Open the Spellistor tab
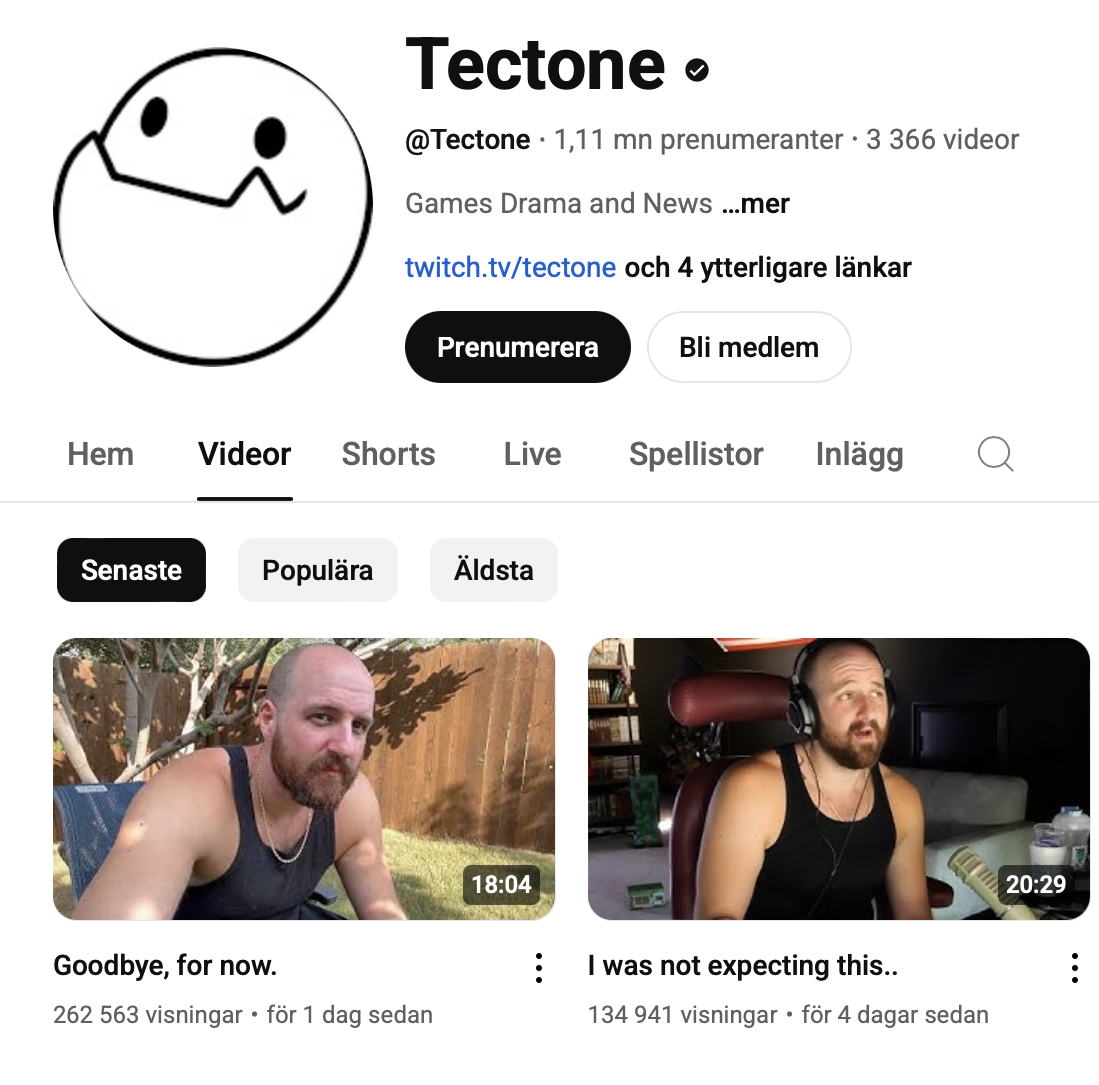The width and height of the screenshot is (1099, 1085). 696,454
